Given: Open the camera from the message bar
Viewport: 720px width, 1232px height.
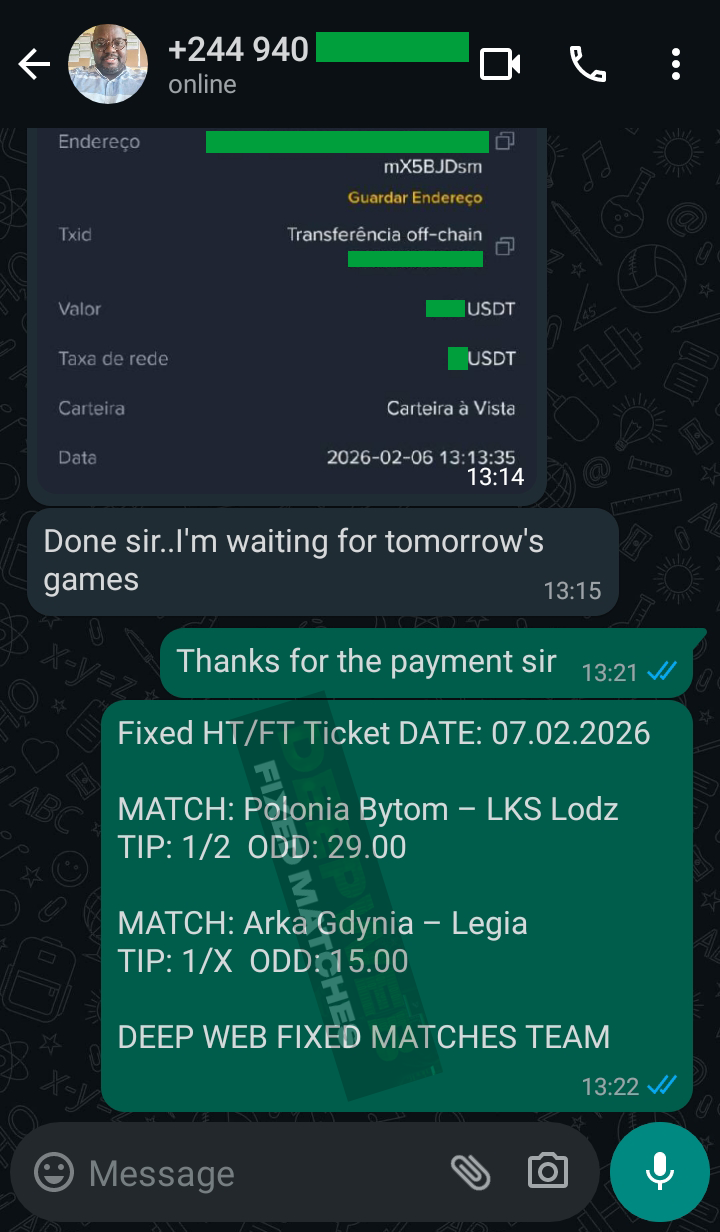Looking at the screenshot, I should (546, 1172).
